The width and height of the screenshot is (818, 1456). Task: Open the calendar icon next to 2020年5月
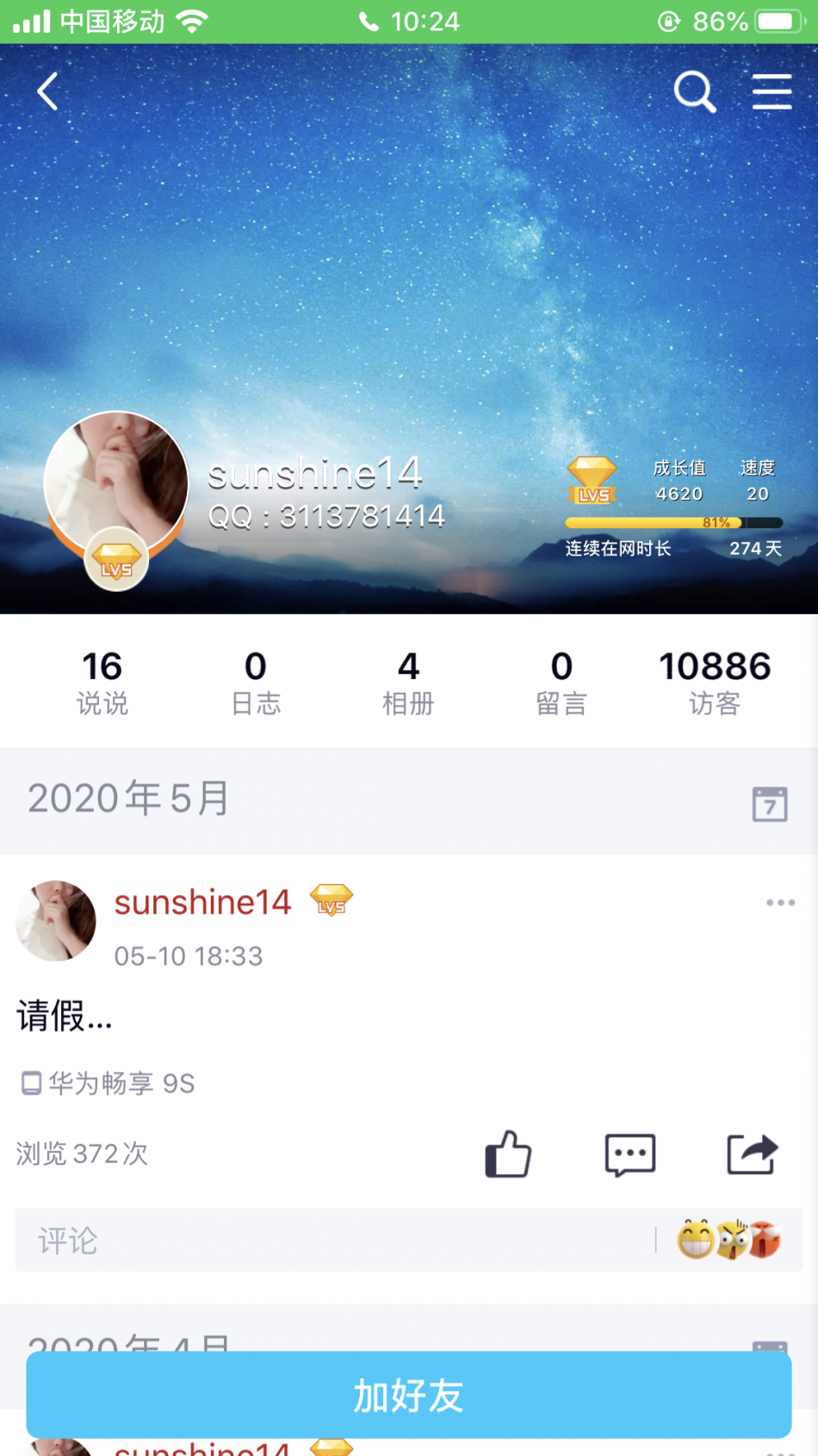tap(769, 804)
